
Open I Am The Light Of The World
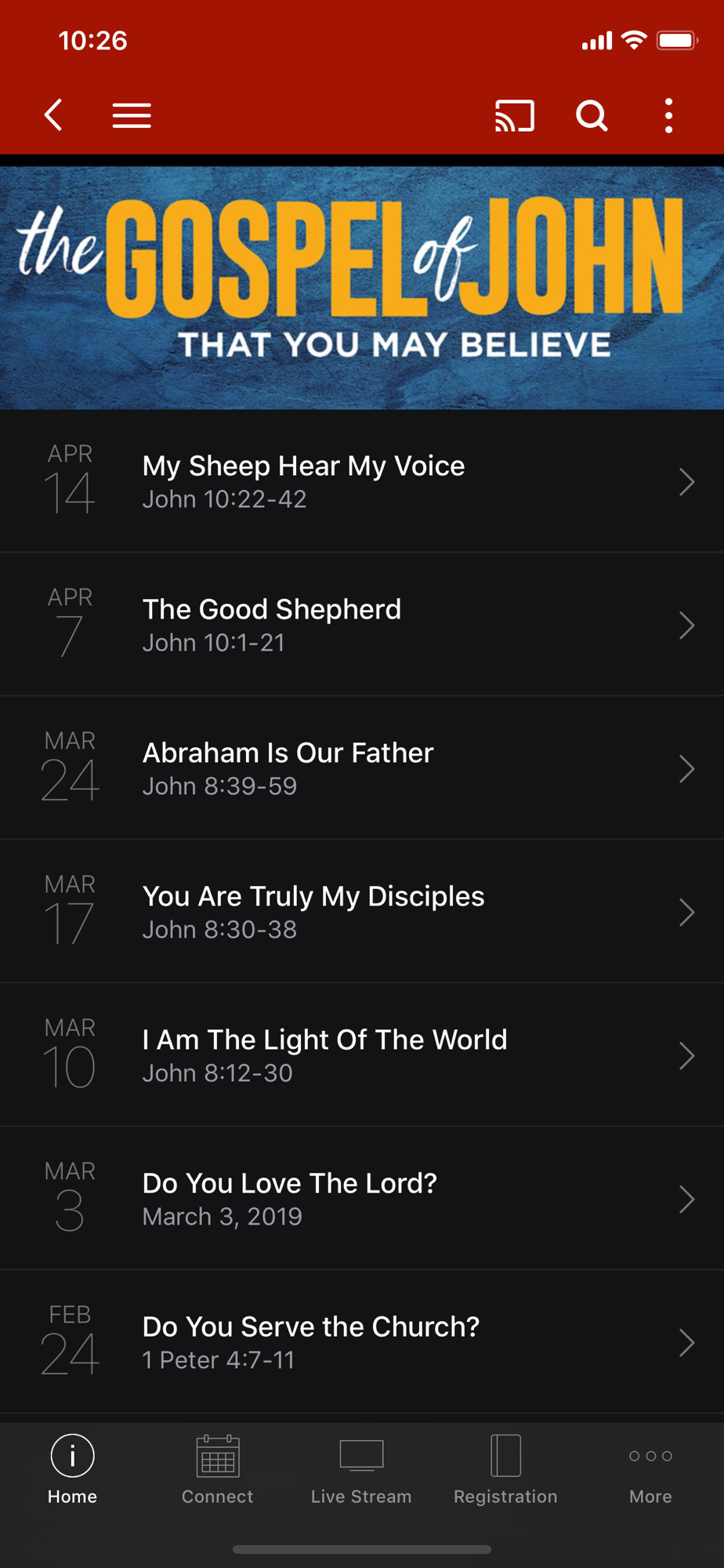[362, 1055]
